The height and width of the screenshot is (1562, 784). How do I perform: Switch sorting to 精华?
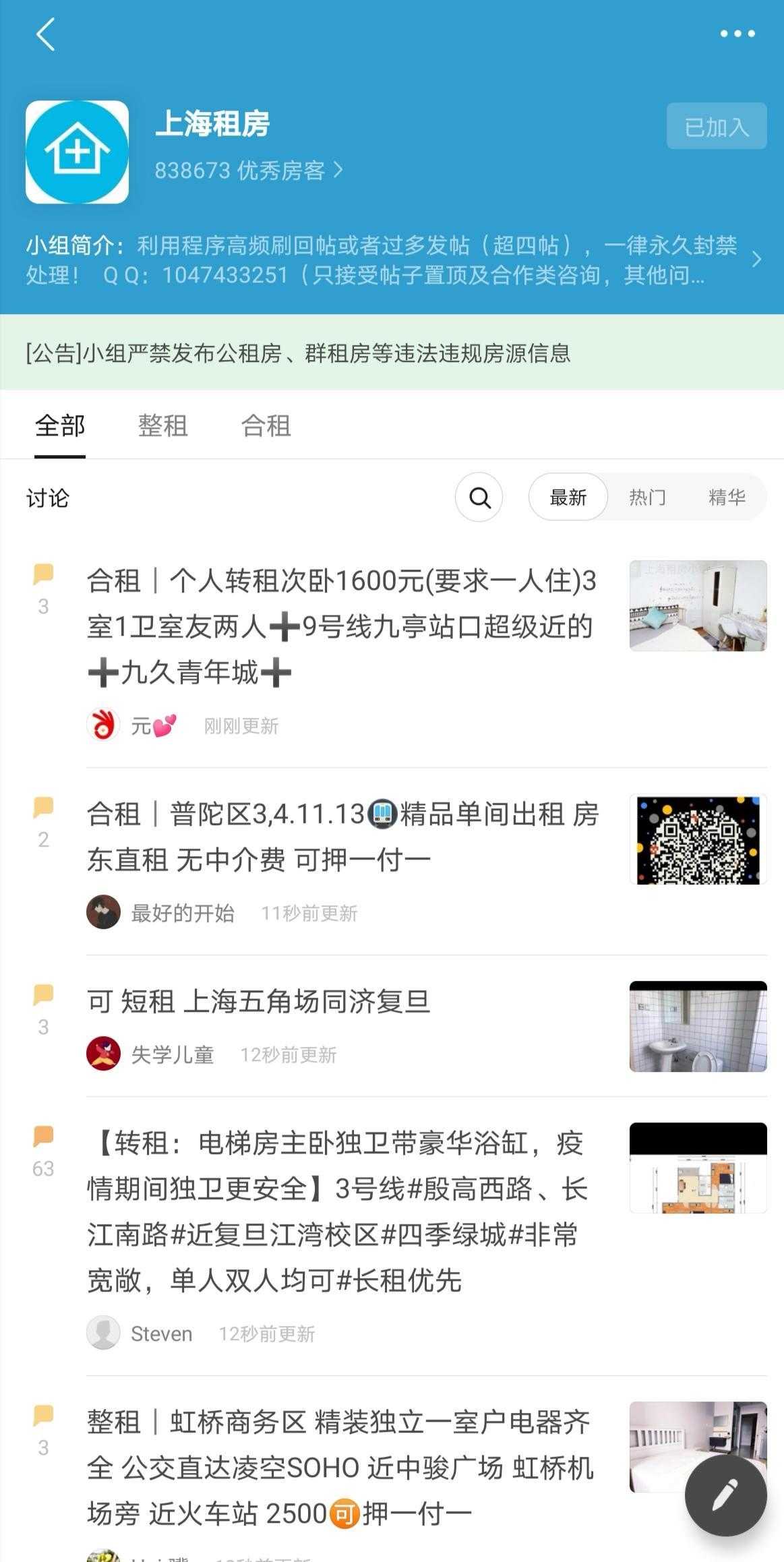point(727,497)
